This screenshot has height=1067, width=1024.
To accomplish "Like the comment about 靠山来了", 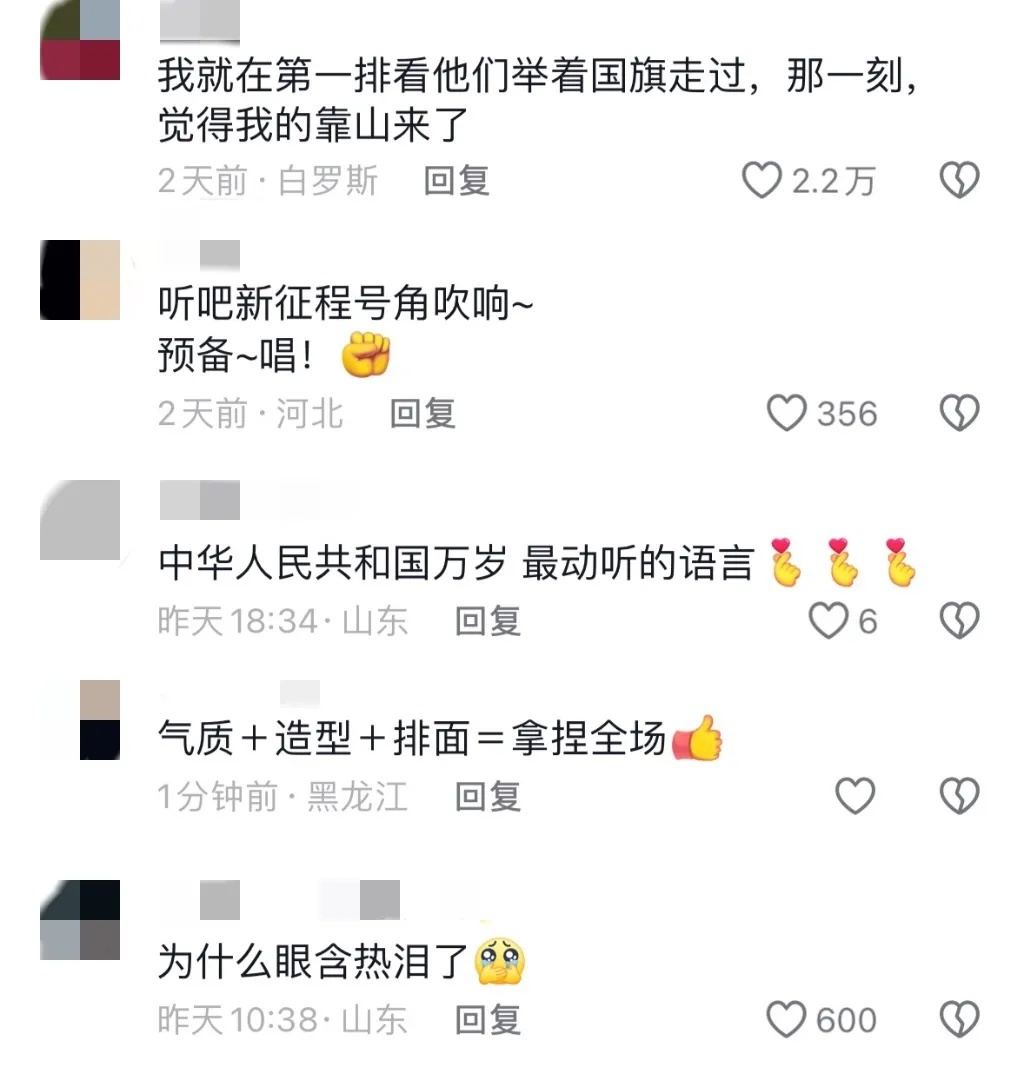I will coord(762,181).
